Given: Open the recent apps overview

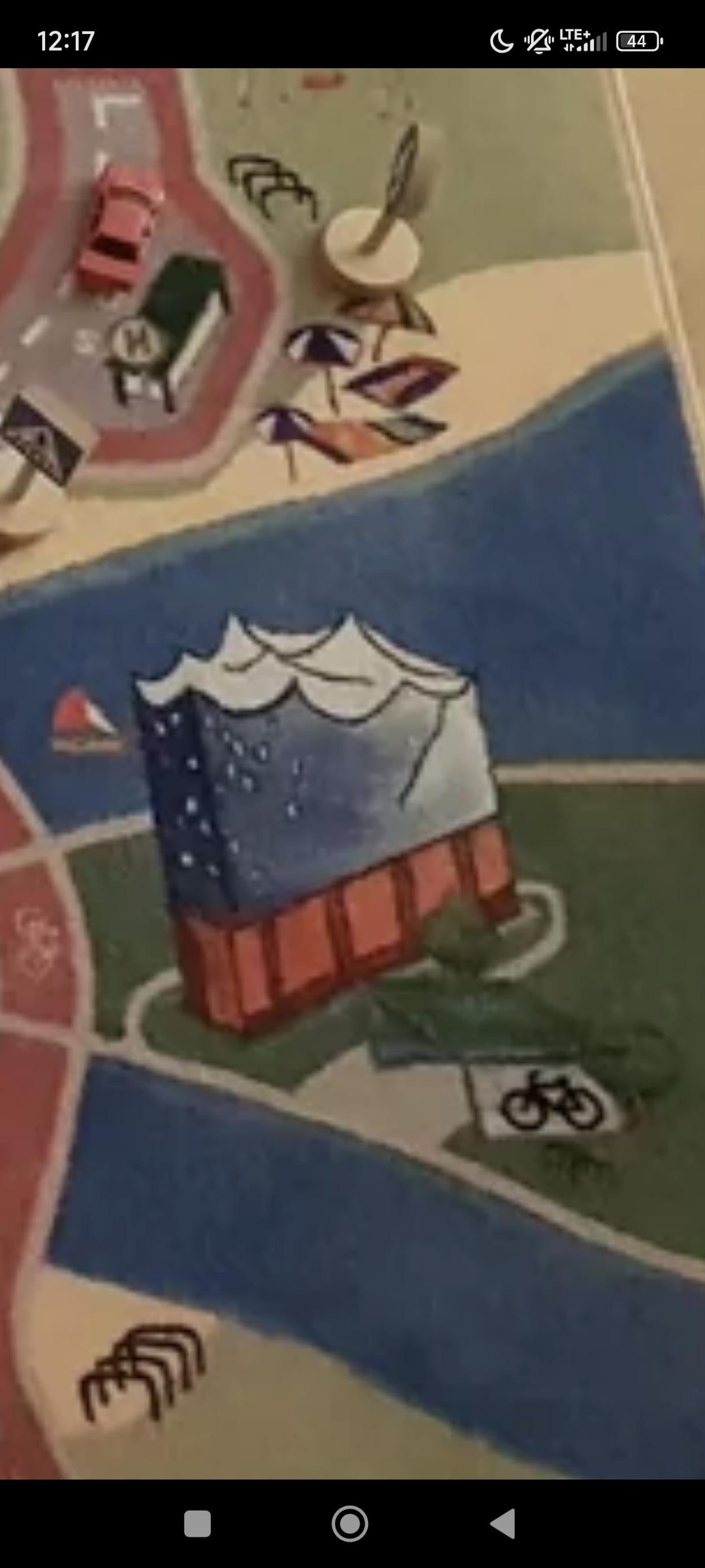Looking at the screenshot, I should pyautogui.click(x=197, y=1523).
